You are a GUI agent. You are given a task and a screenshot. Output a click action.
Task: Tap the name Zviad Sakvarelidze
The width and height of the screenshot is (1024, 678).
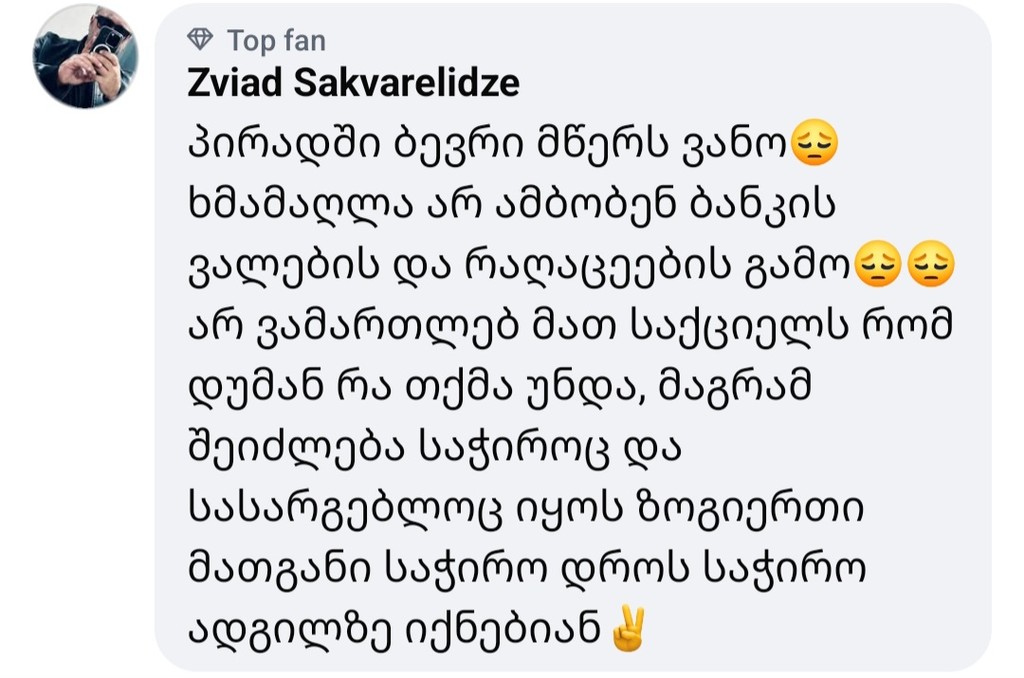point(353,84)
